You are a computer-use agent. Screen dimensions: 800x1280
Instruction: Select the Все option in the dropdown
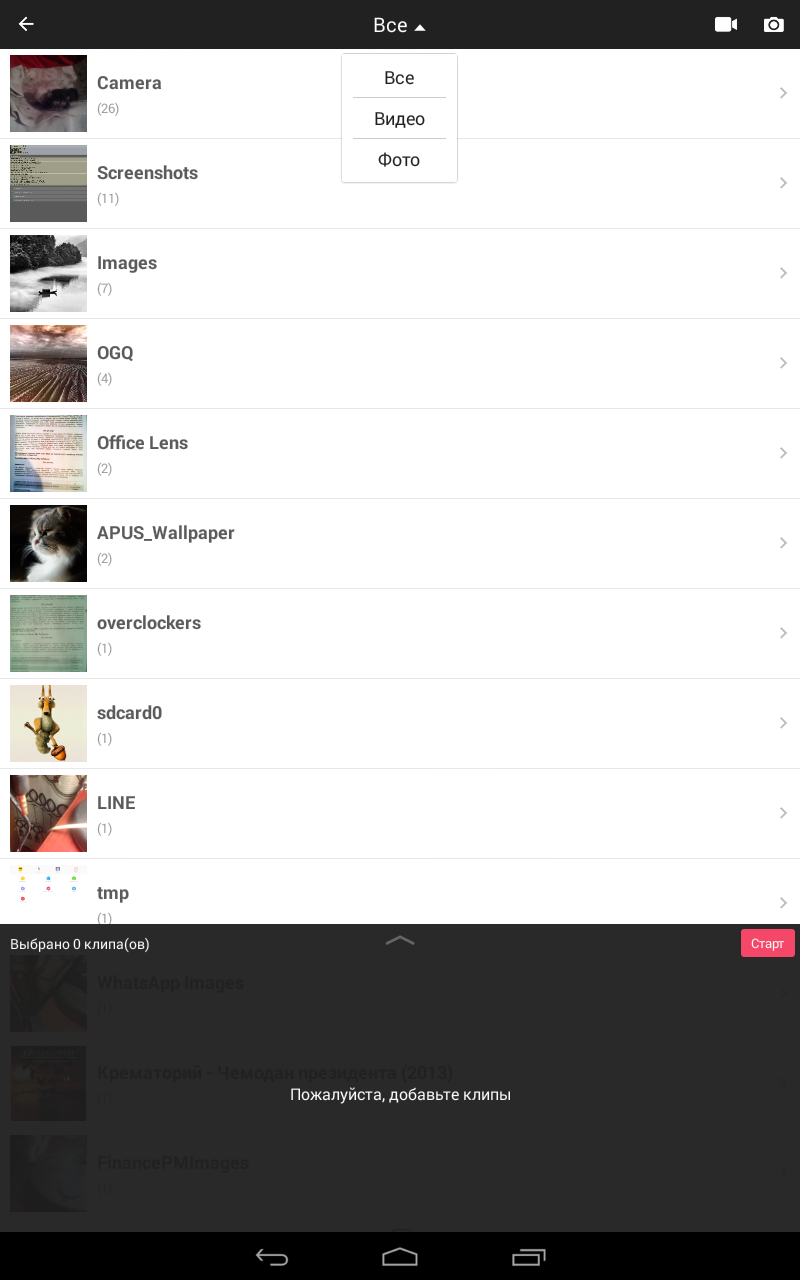[x=399, y=78]
